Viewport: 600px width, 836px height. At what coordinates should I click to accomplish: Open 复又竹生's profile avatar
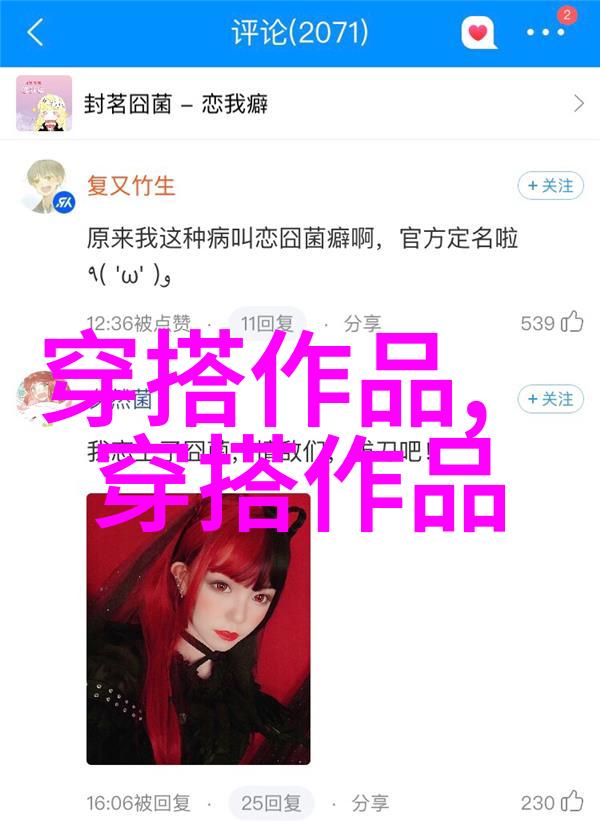(46, 188)
